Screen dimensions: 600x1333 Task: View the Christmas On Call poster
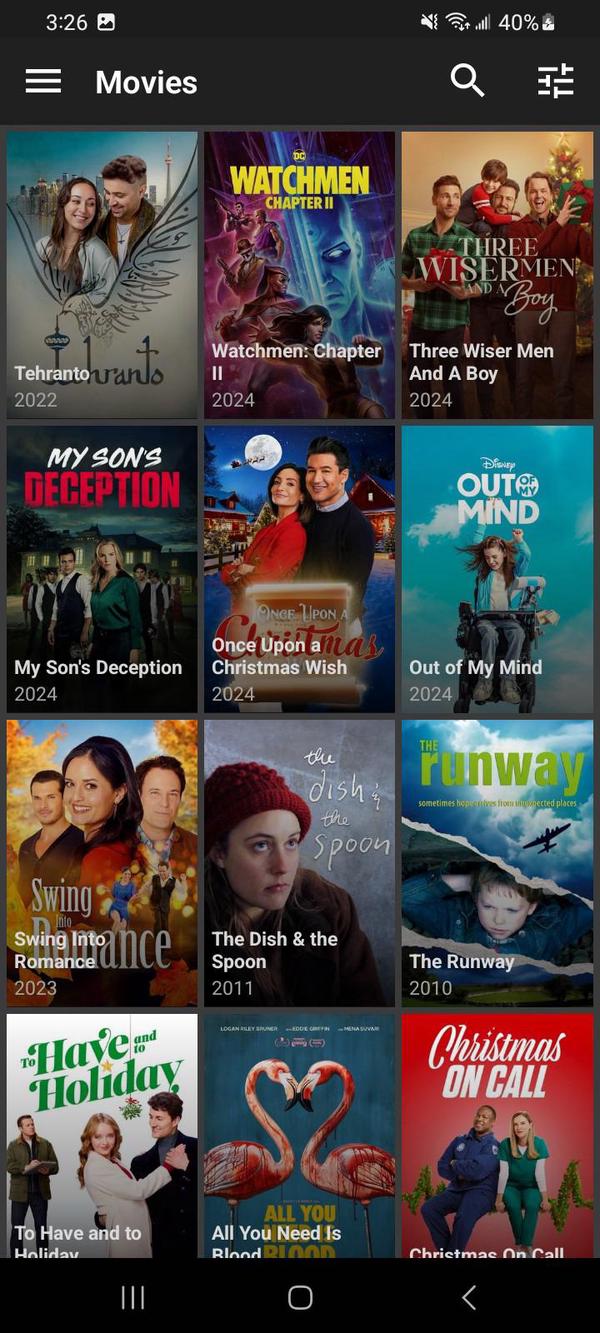pyautogui.click(x=497, y=1135)
